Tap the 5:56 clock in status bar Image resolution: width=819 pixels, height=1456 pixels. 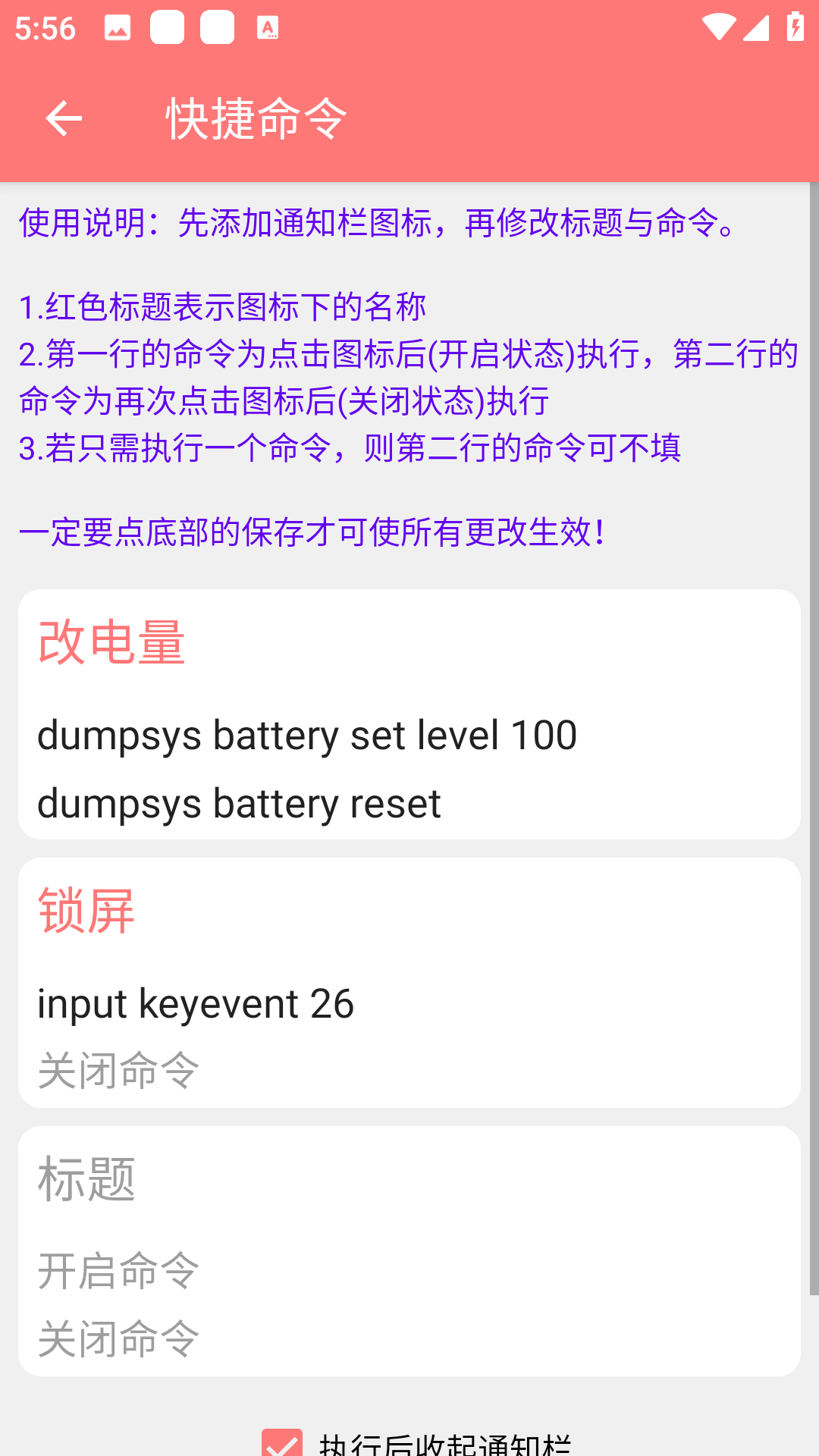pos(44,29)
